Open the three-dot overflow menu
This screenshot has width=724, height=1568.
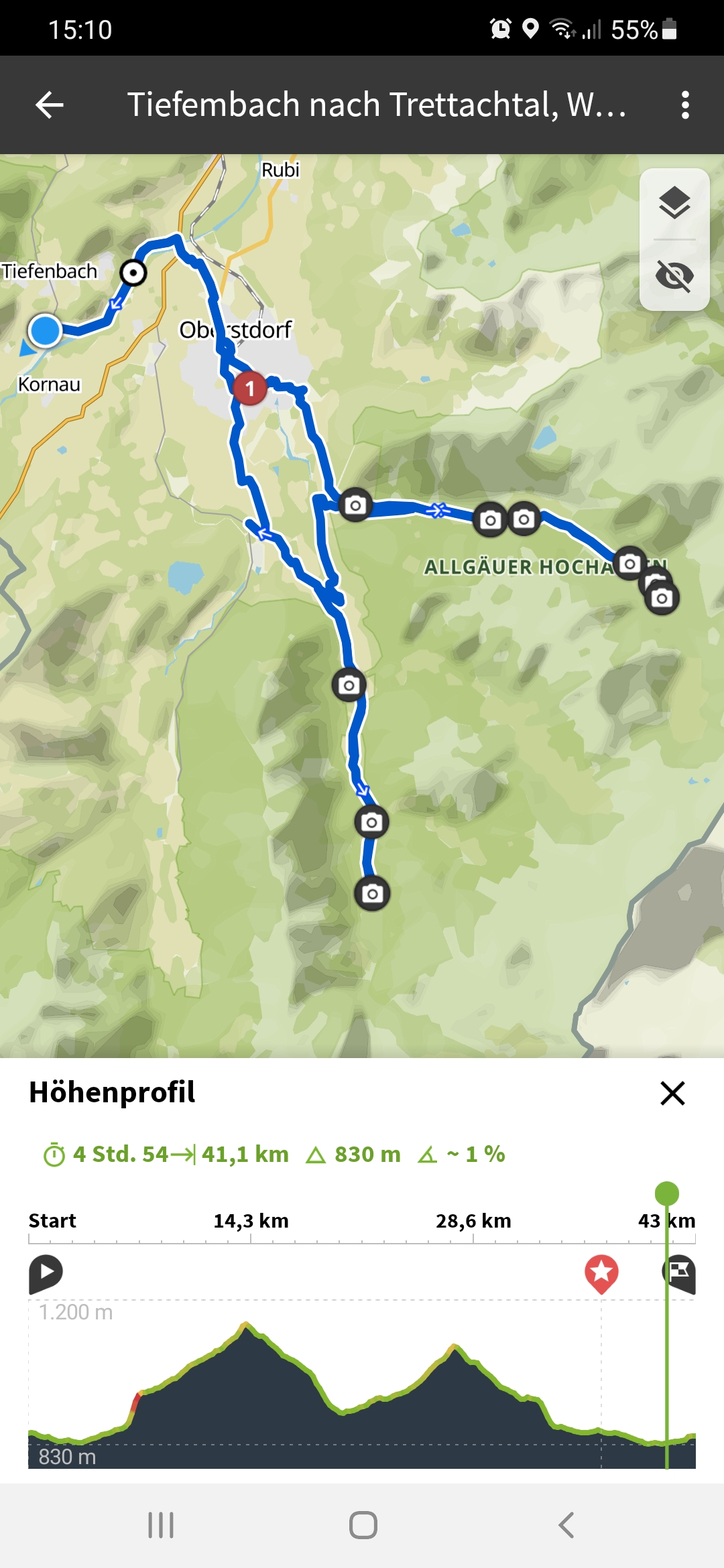(x=684, y=105)
